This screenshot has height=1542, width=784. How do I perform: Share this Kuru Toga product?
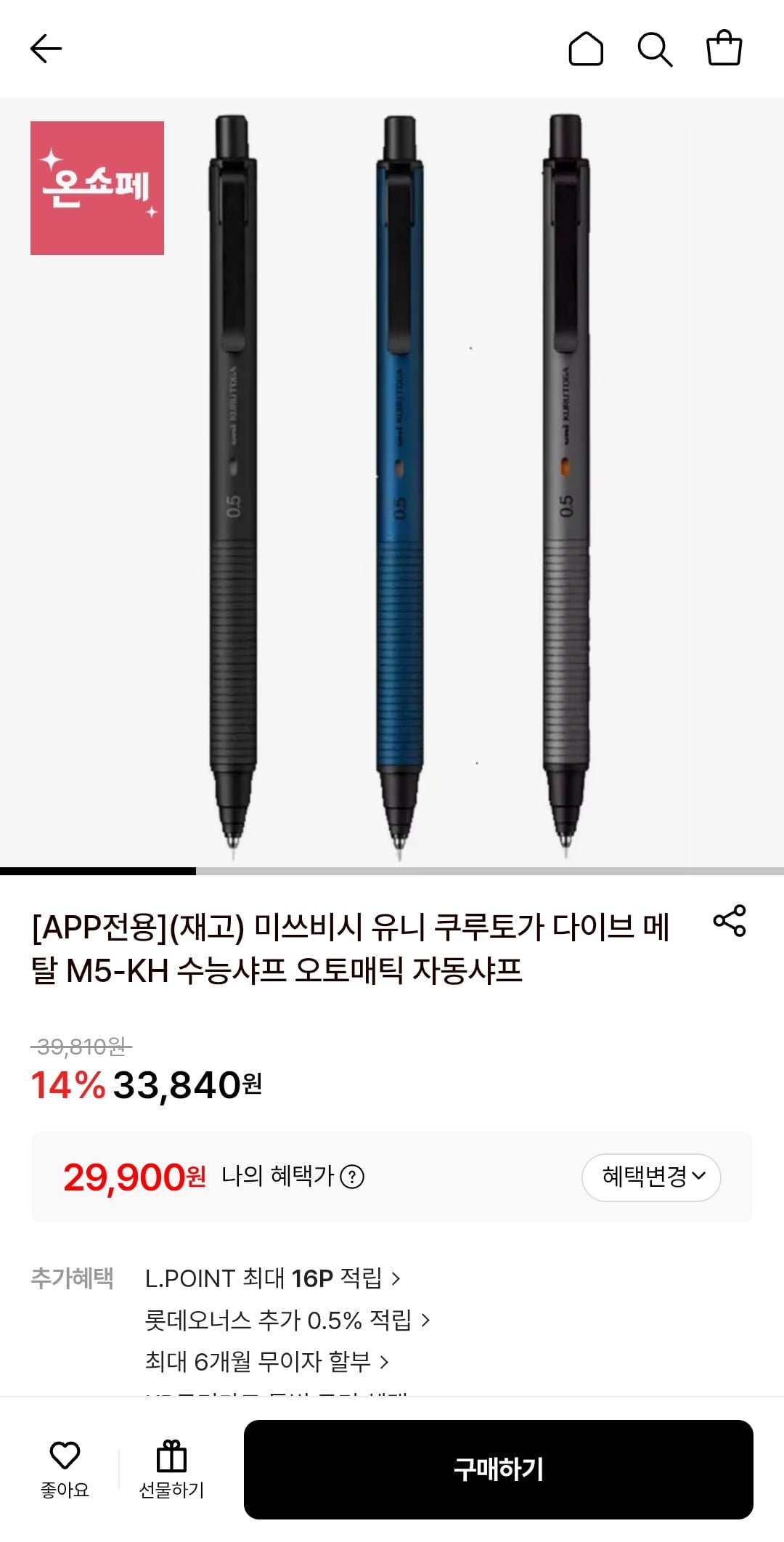pos(730,920)
